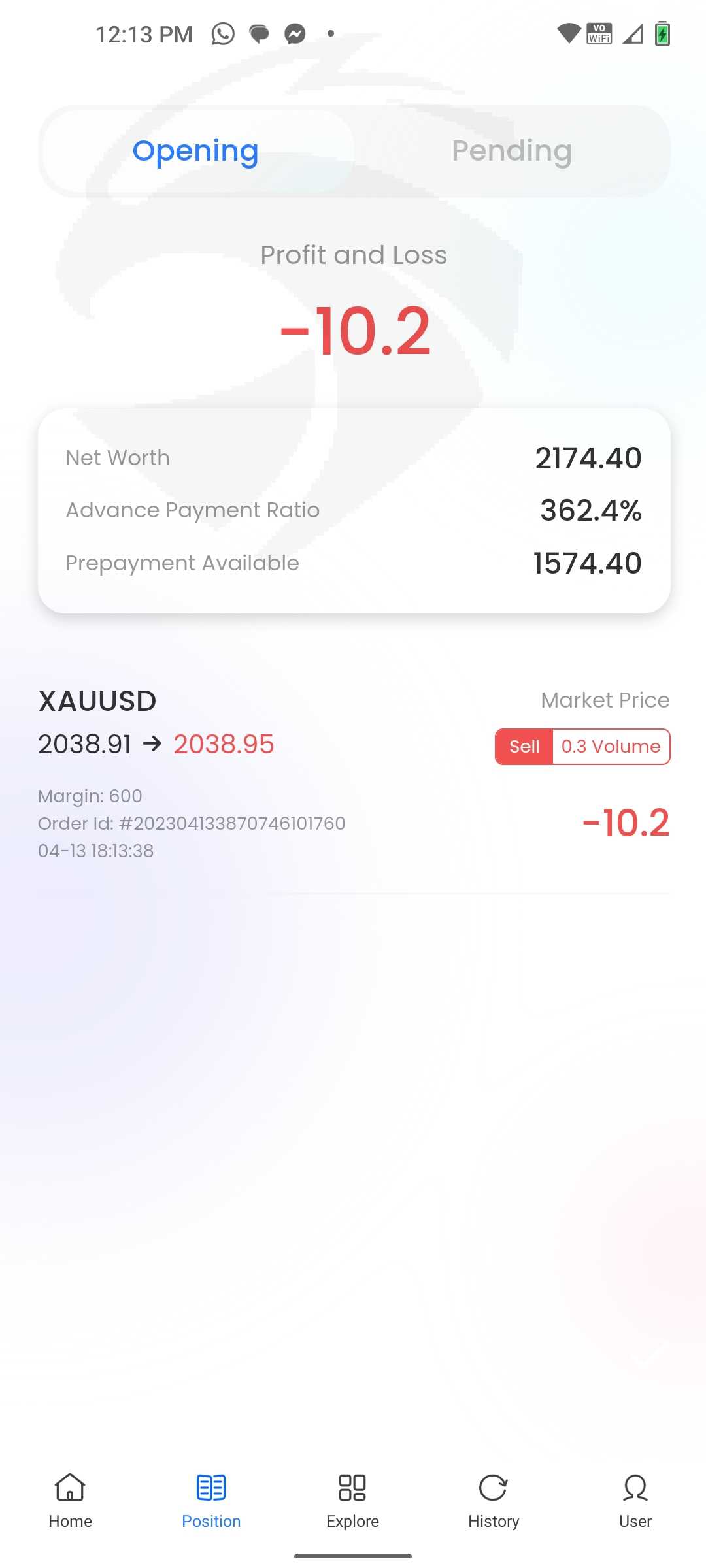Image resolution: width=706 pixels, height=1568 pixels.
Task: Tap the Position tab
Action: pos(211,1501)
